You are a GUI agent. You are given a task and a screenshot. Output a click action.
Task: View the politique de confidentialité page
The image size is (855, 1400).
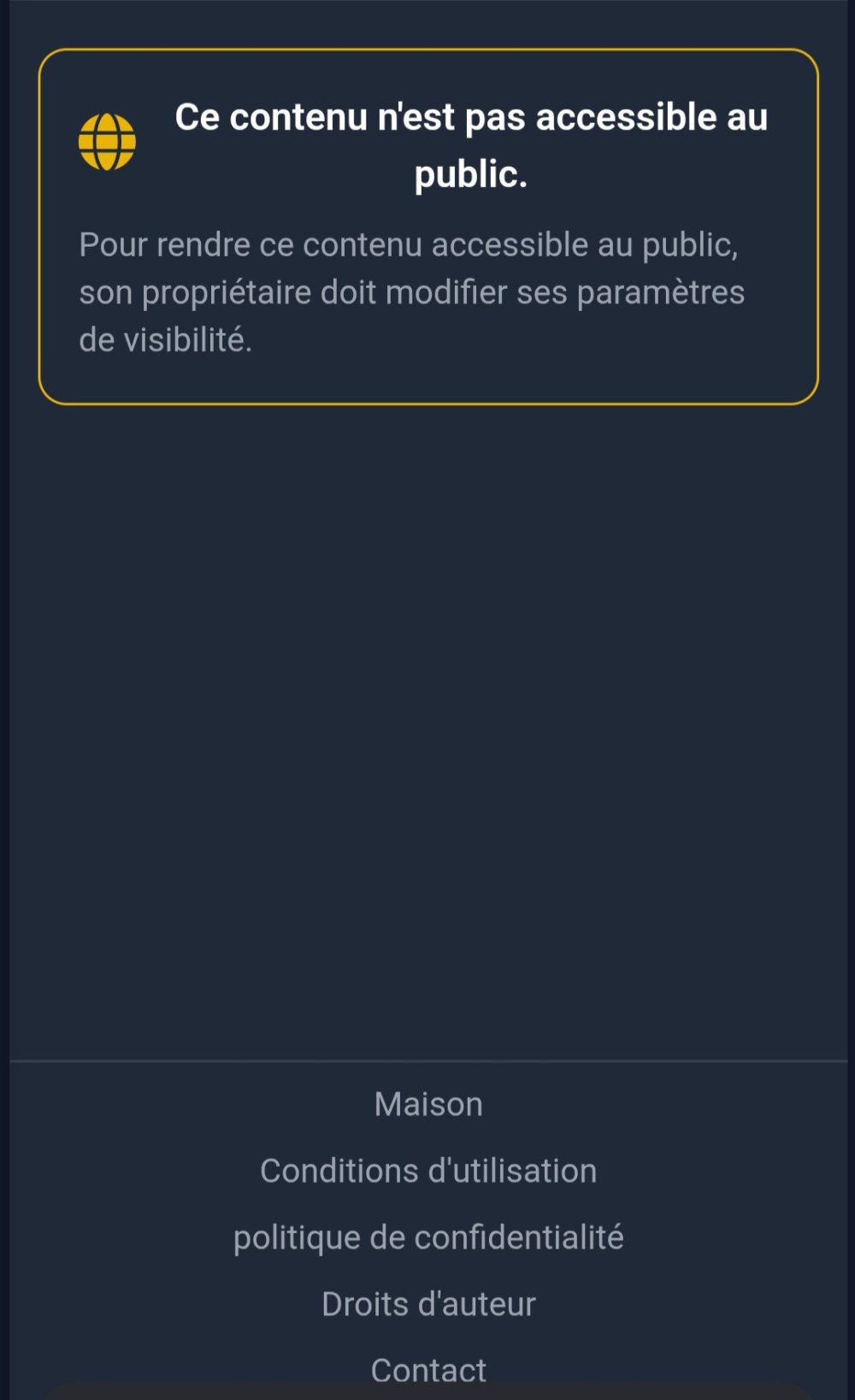click(x=427, y=1236)
